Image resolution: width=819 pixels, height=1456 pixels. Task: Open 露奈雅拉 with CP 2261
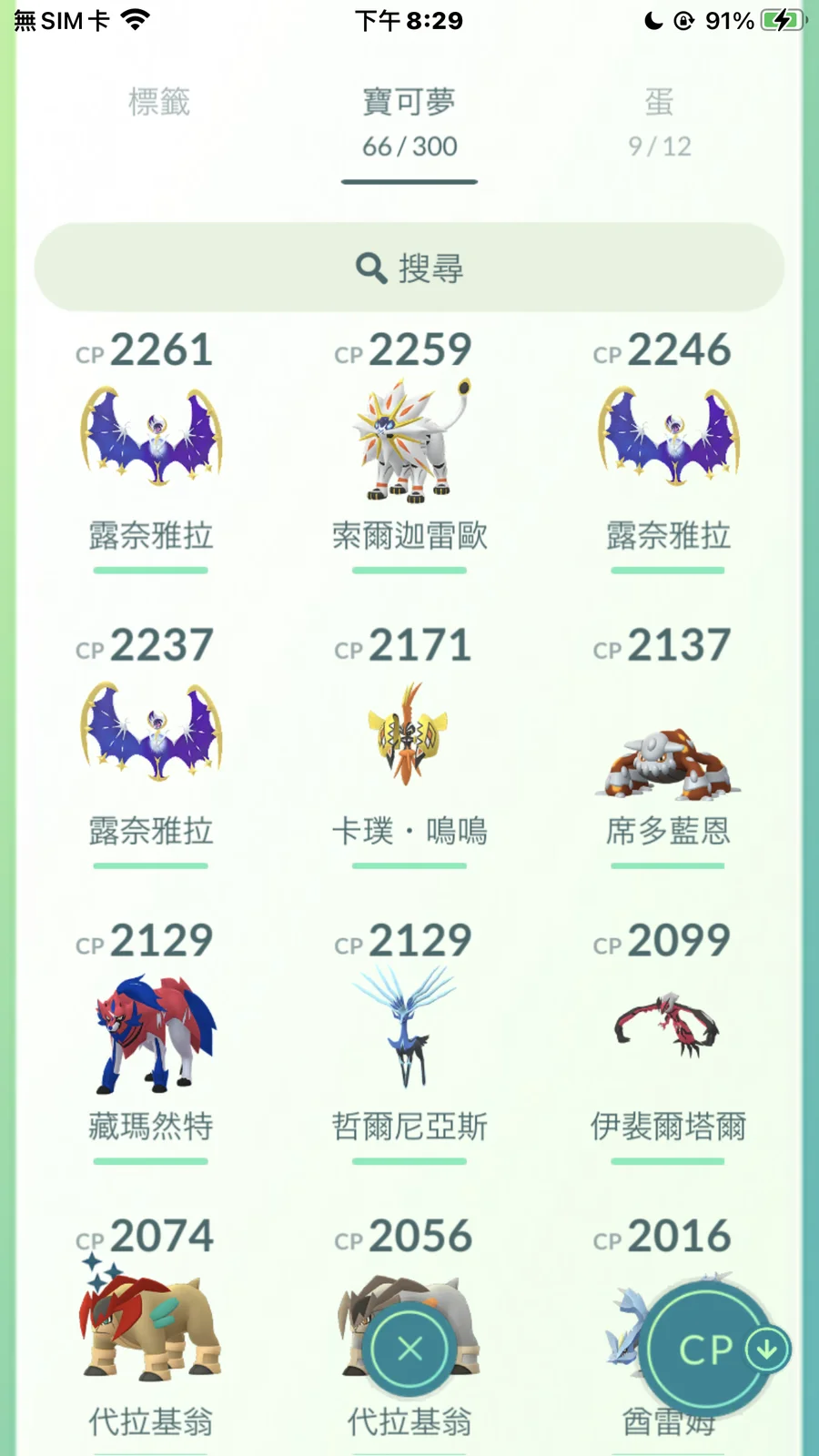pos(151,439)
